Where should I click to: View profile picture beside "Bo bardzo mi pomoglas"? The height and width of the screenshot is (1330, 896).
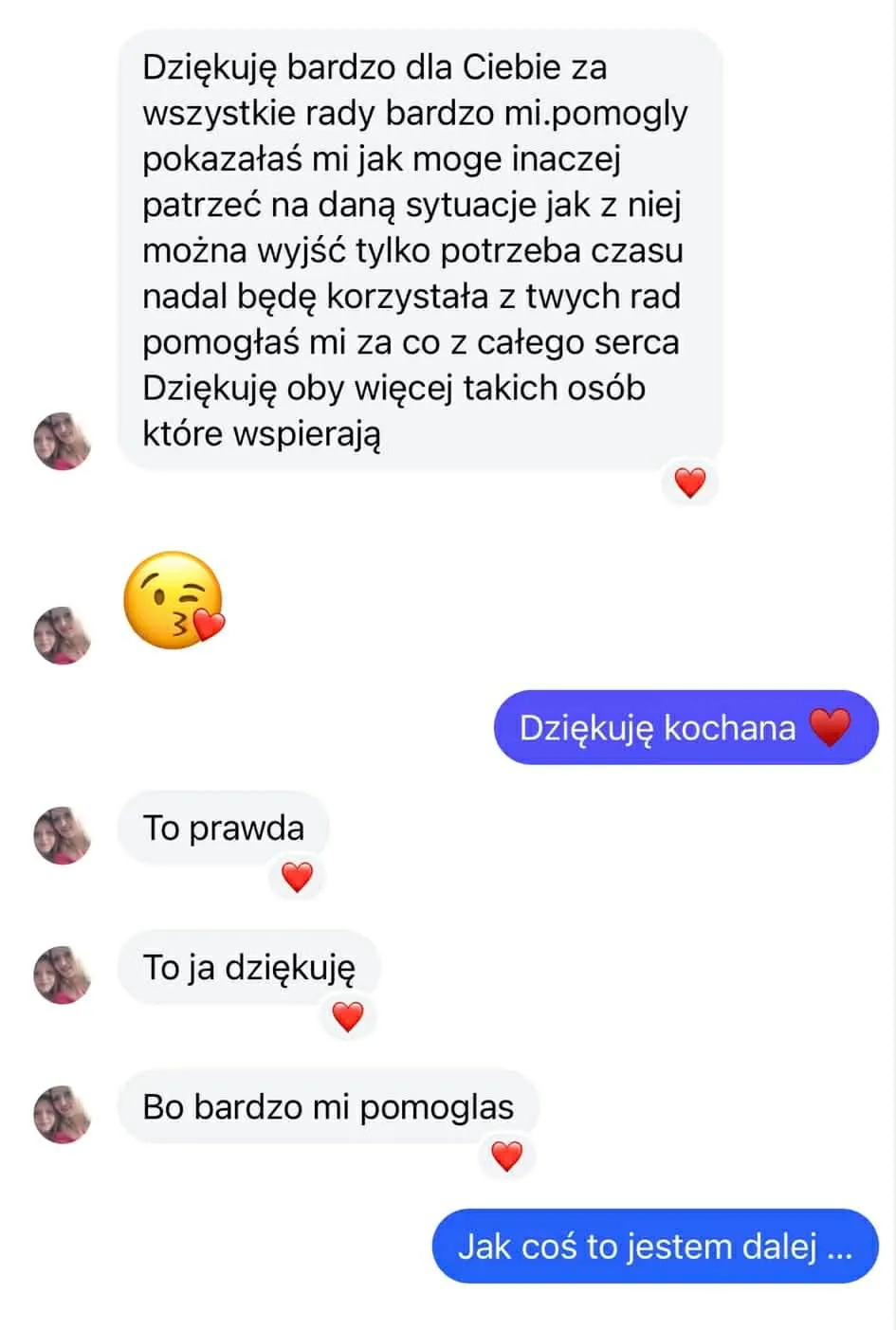(x=63, y=1114)
